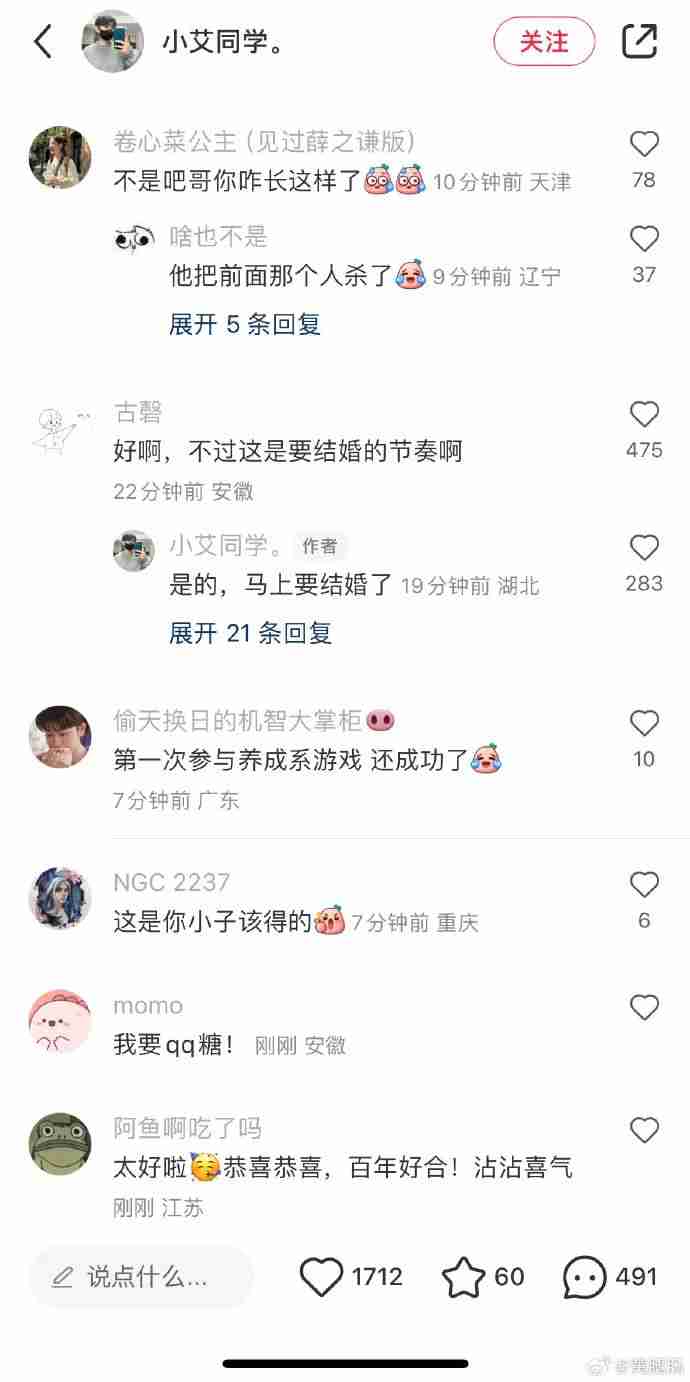Open the 491 comments bubble

pos(585,1277)
